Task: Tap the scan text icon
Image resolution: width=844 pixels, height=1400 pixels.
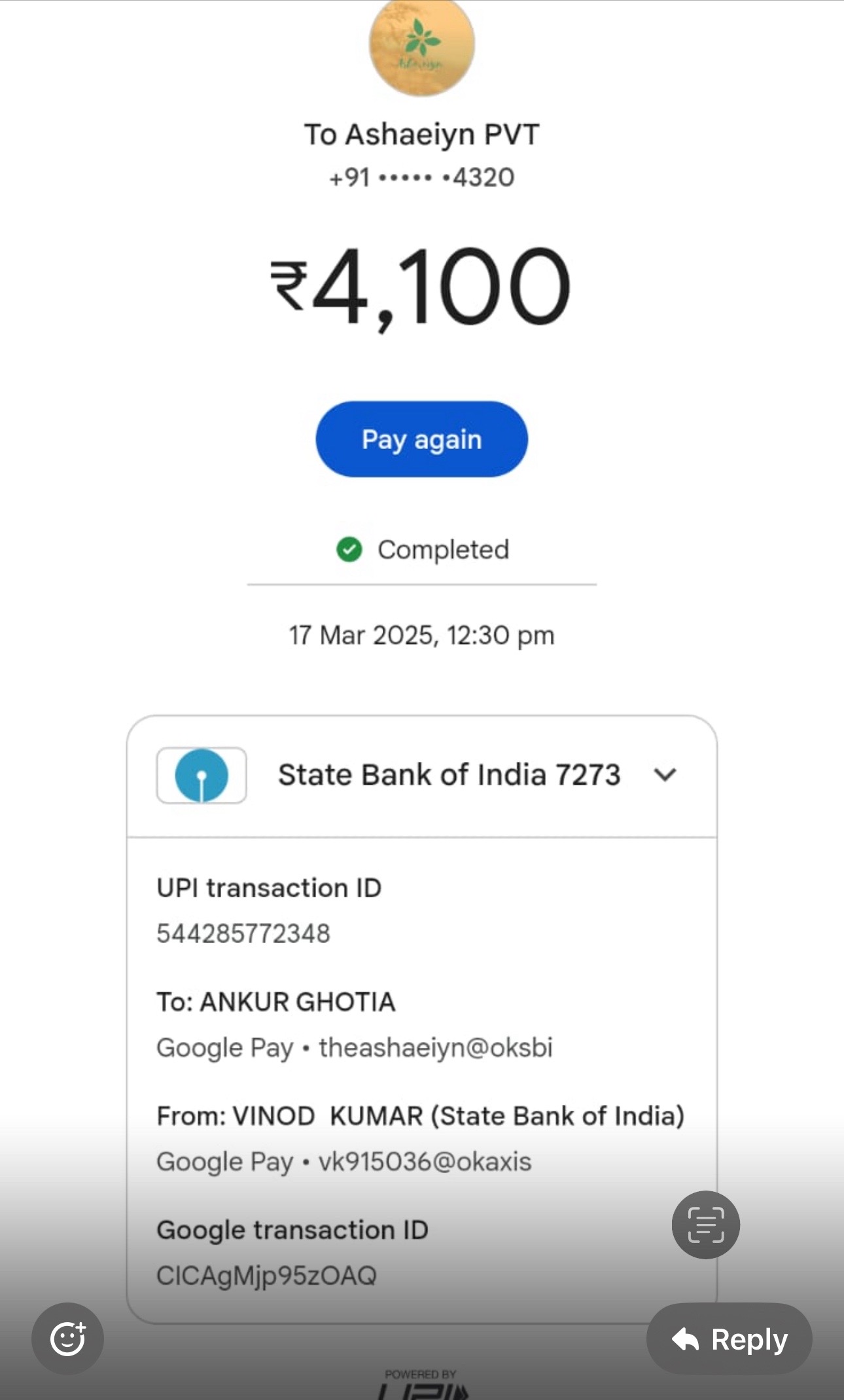Action: coord(706,1225)
